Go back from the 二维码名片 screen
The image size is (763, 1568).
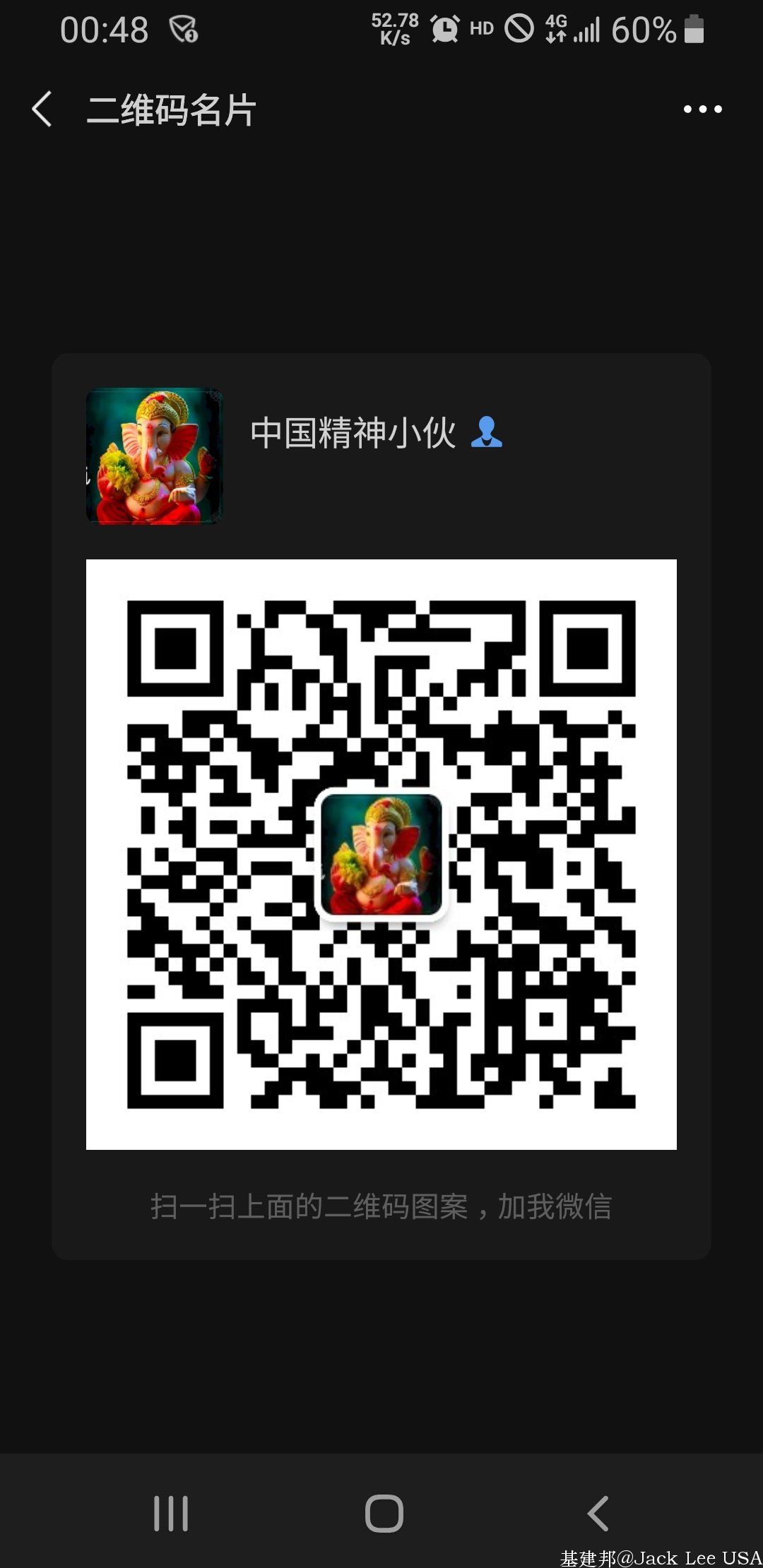click(42, 109)
